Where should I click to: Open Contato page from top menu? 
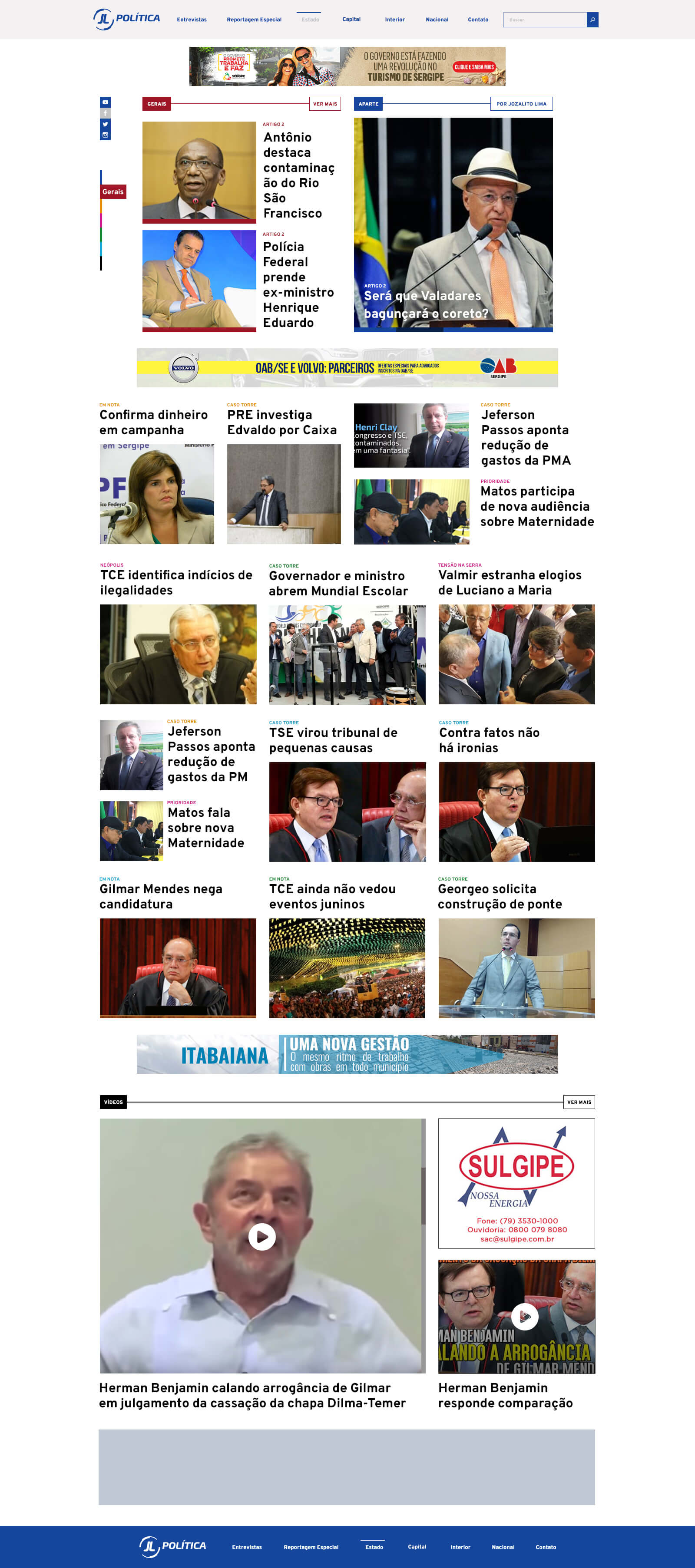(x=478, y=20)
